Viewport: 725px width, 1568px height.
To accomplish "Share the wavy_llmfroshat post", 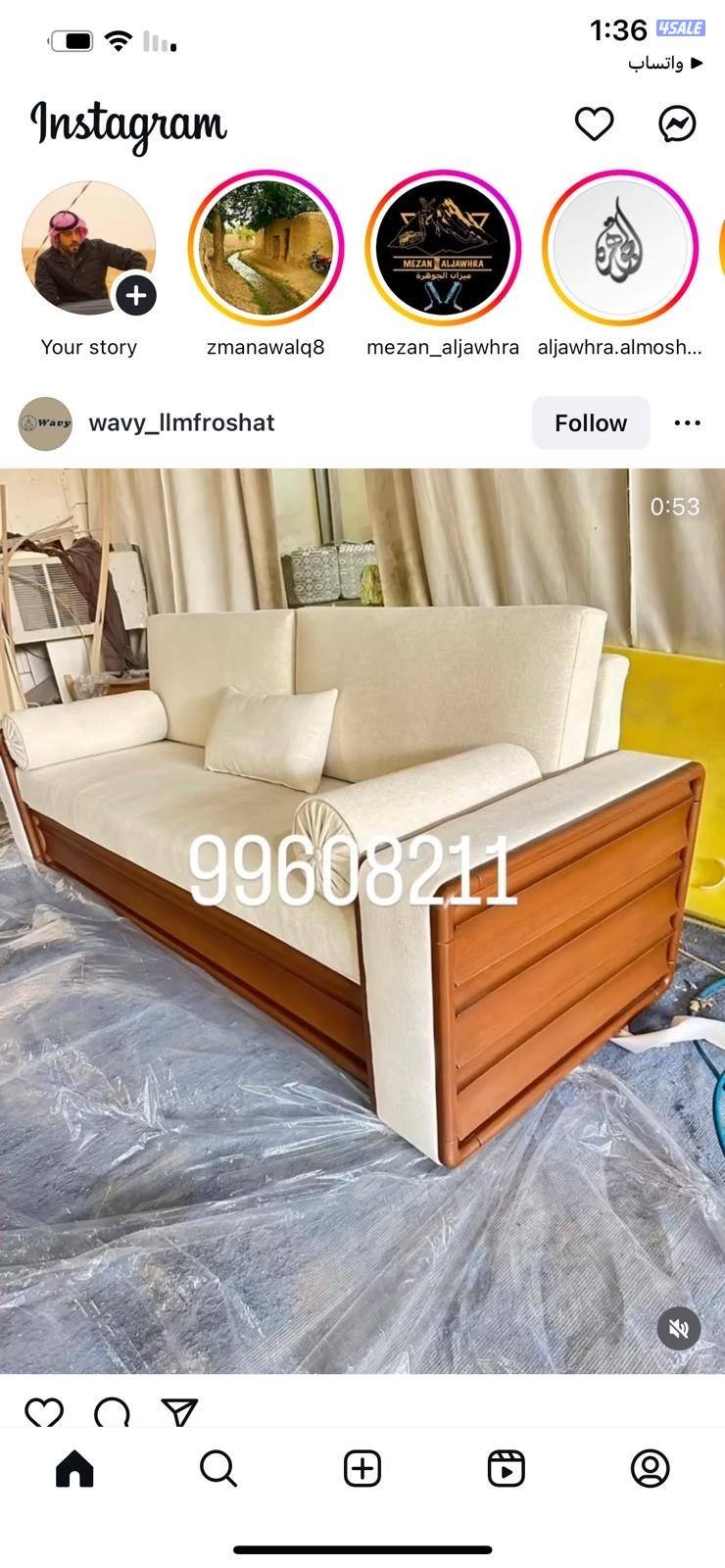I will 180,1412.
